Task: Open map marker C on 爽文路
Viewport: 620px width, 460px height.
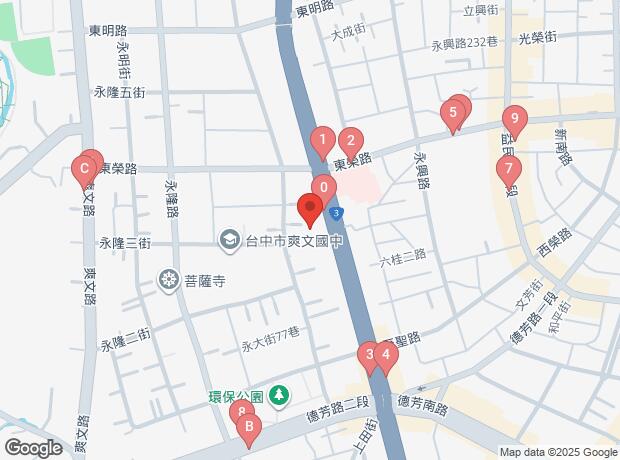Action: [84, 170]
